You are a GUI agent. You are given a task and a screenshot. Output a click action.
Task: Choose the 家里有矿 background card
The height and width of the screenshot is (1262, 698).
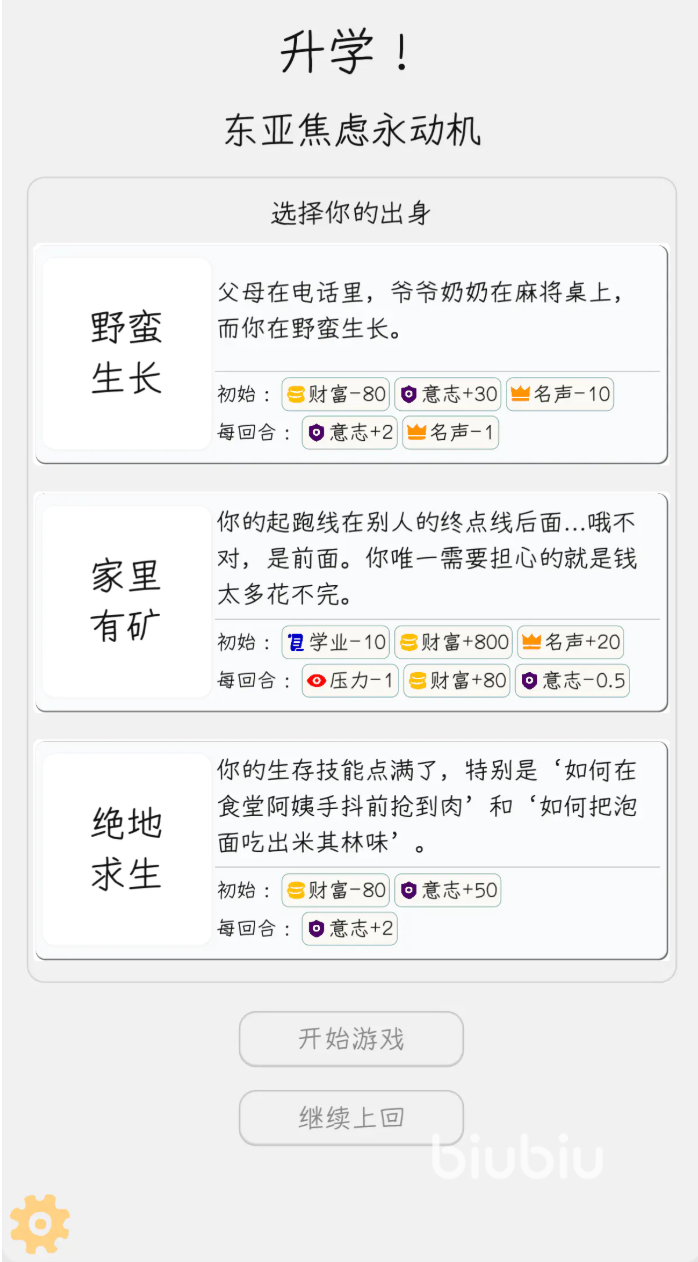(x=351, y=602)
